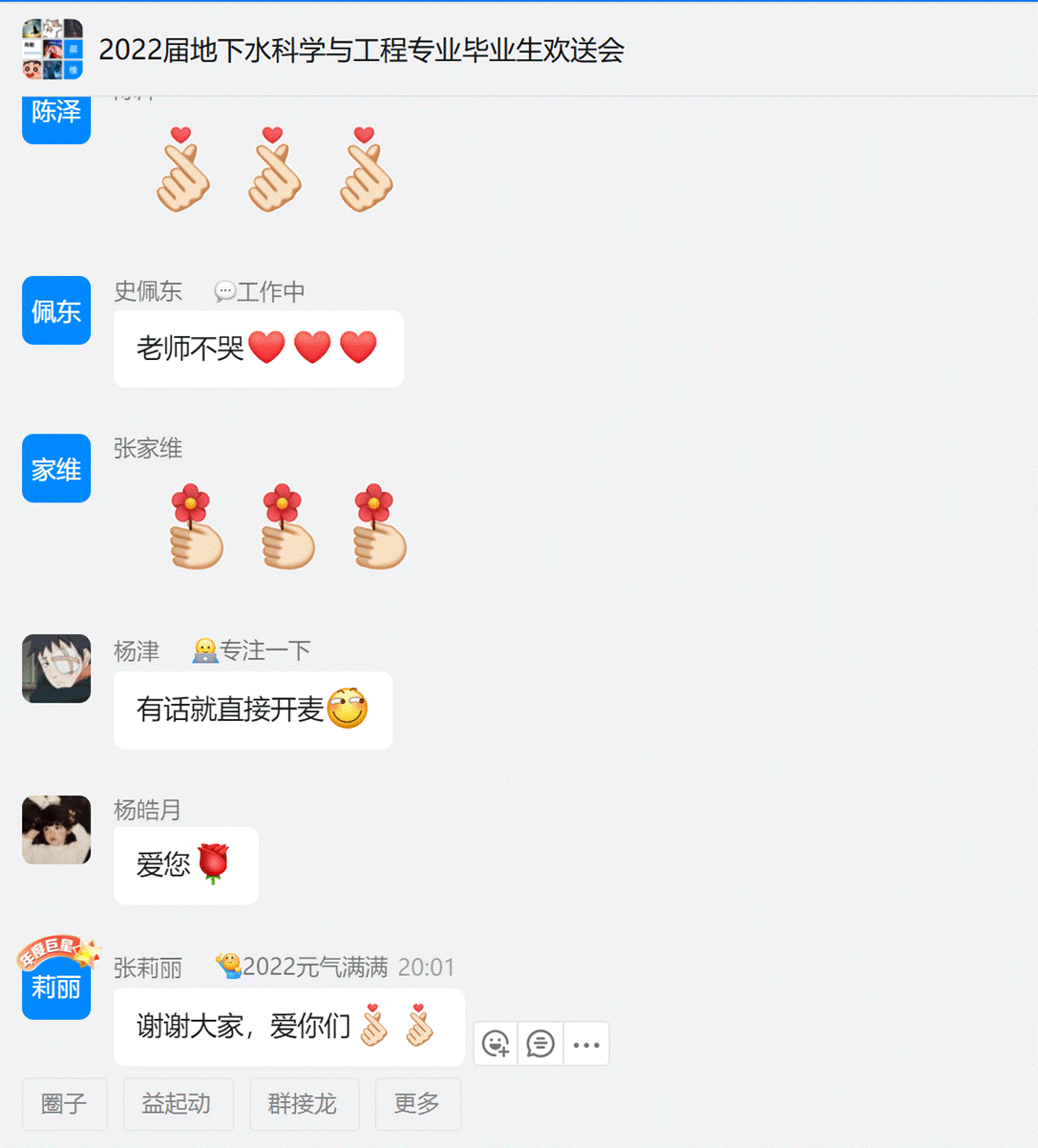
Task: Add emoji reaction to 张莉丽's message
Action: point(496,1044)
